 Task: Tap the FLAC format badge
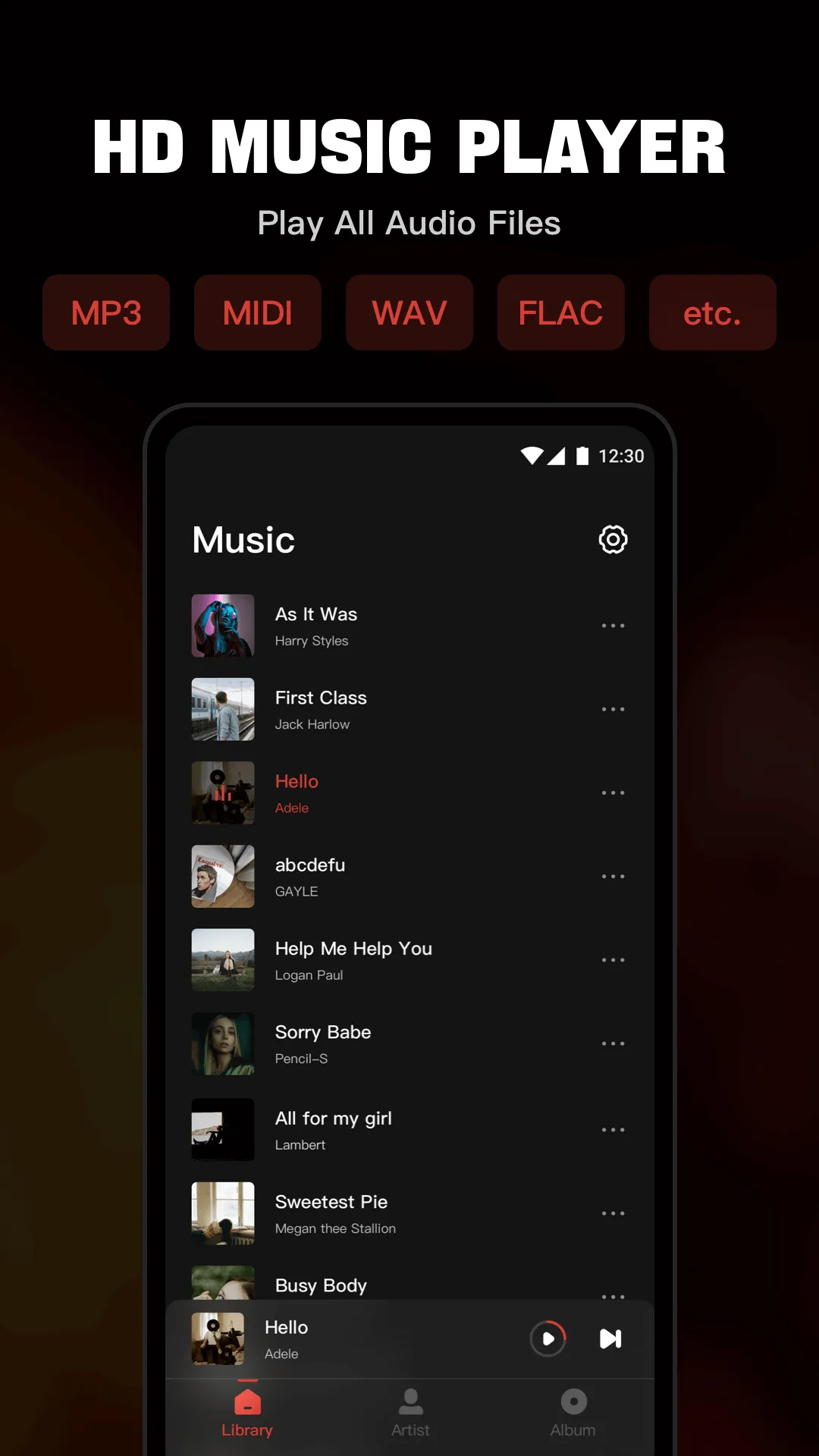(560, 312)
